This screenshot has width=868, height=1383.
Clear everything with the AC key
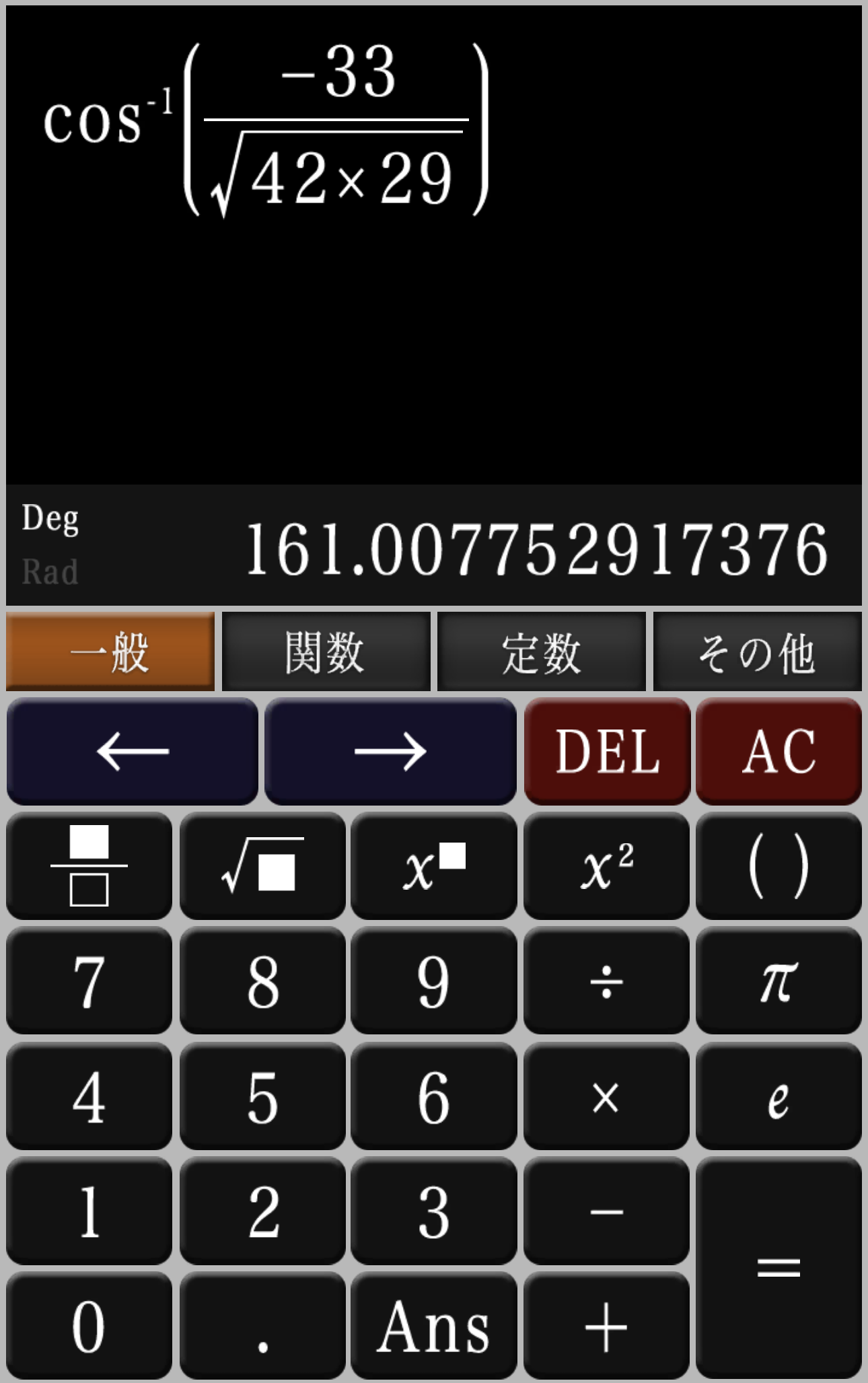tap(779, 751)
